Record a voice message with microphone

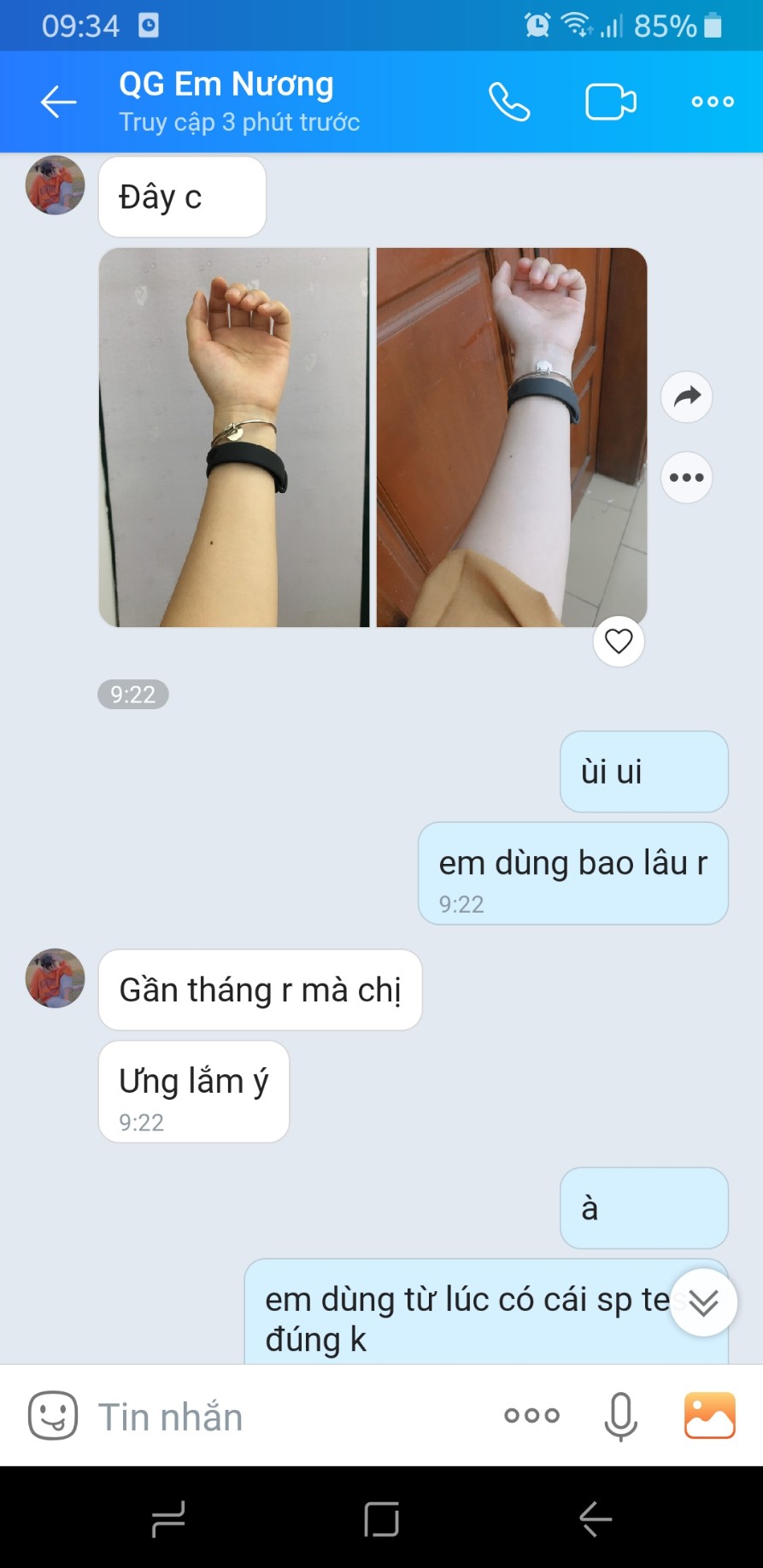[620, 1416]
